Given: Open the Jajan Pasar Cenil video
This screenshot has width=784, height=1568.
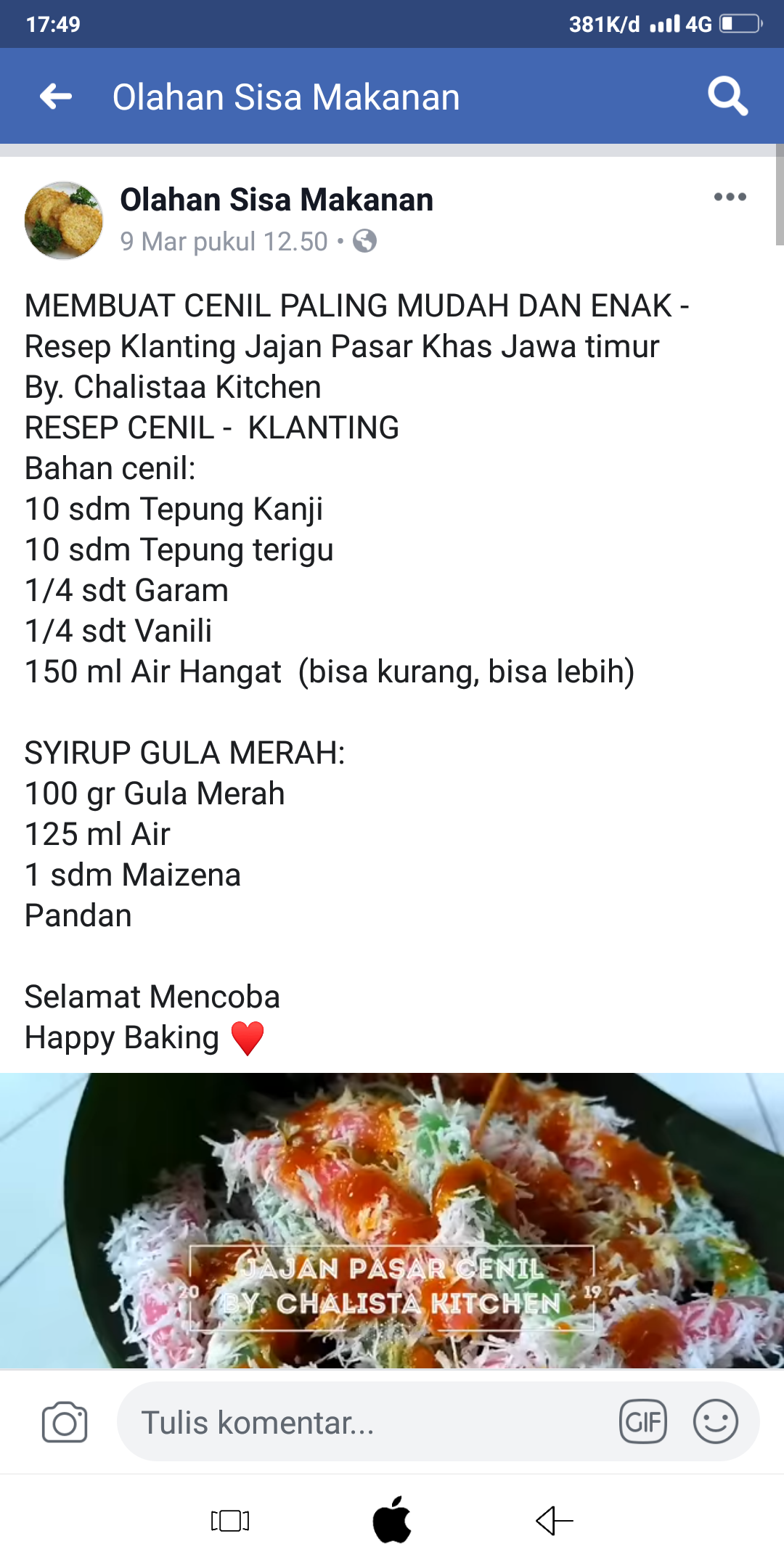Looking at the screenshot, I should point(392,1220).
